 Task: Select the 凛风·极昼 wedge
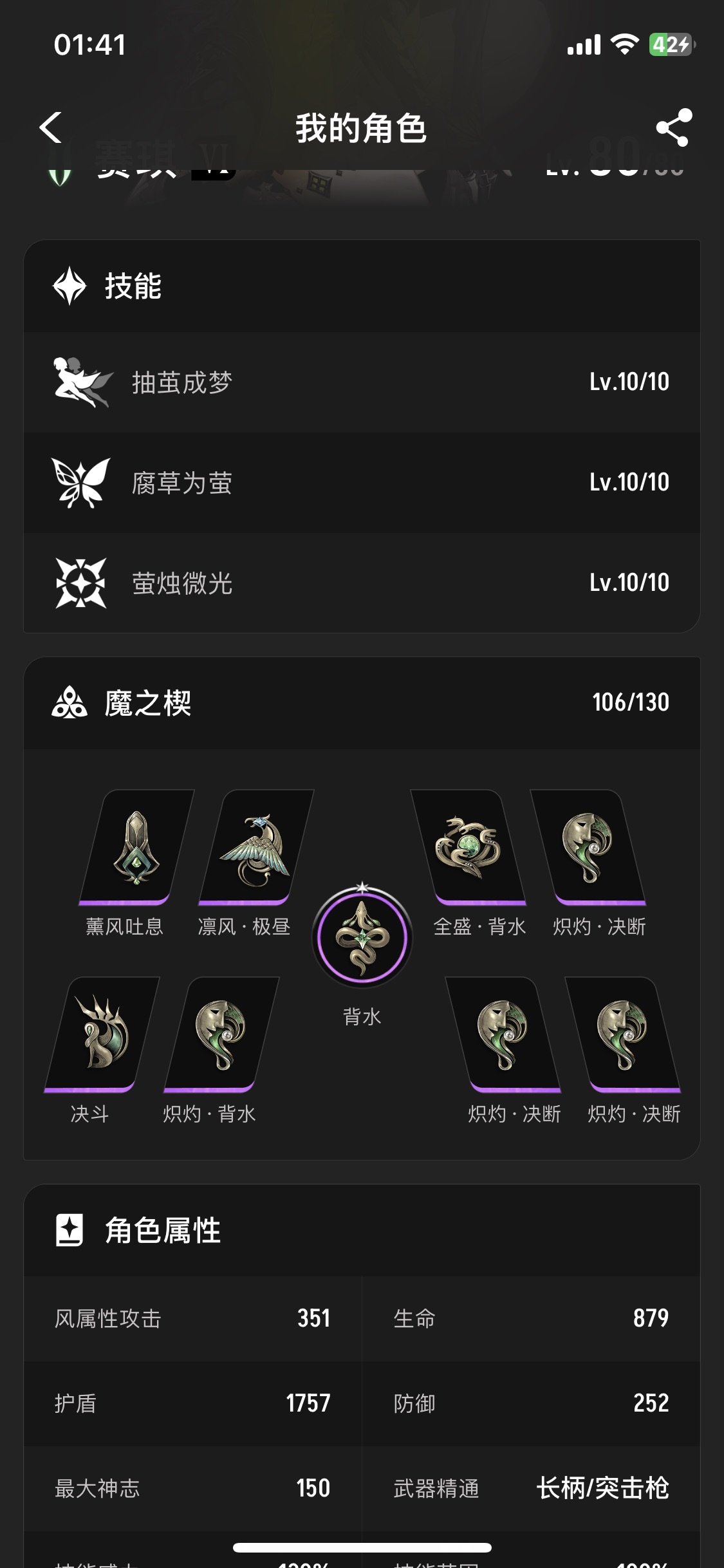click(x=255, y=847)
